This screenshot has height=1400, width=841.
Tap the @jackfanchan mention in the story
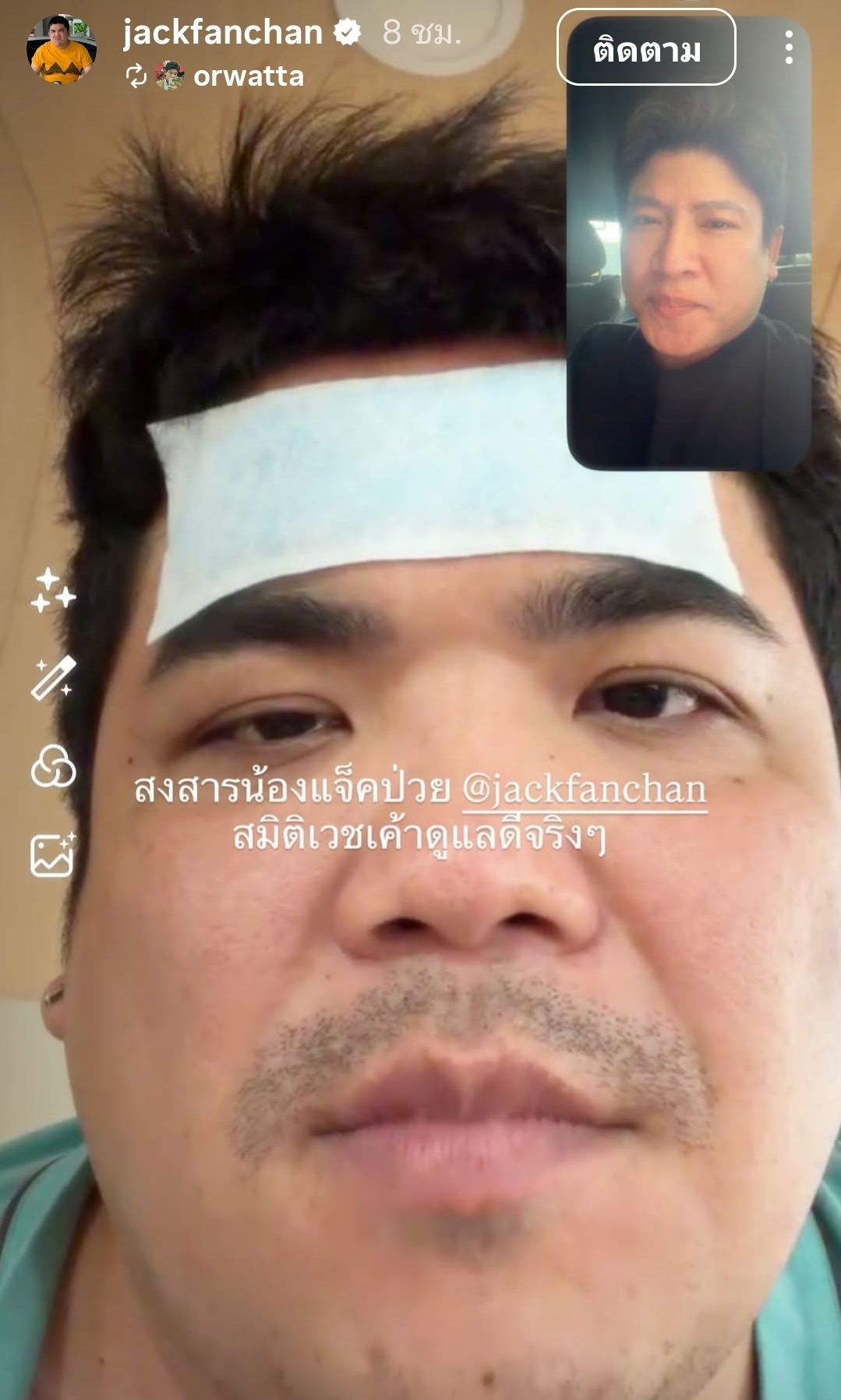585,789
